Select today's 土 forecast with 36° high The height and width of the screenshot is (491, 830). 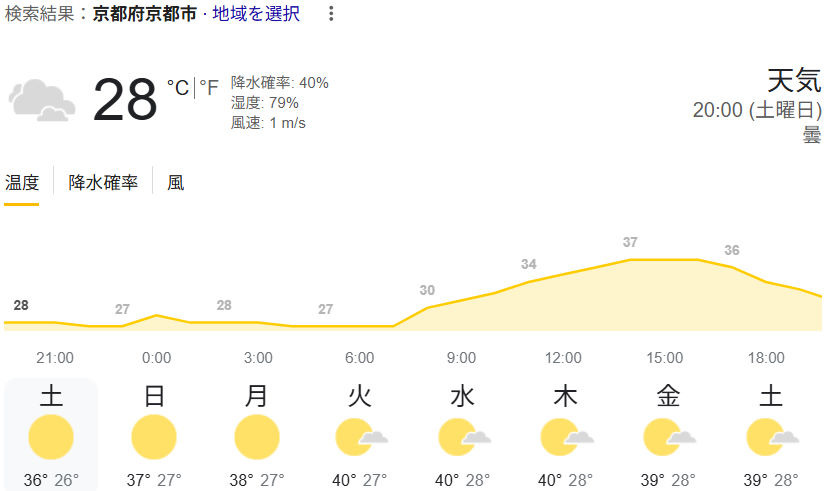point(51,435)
